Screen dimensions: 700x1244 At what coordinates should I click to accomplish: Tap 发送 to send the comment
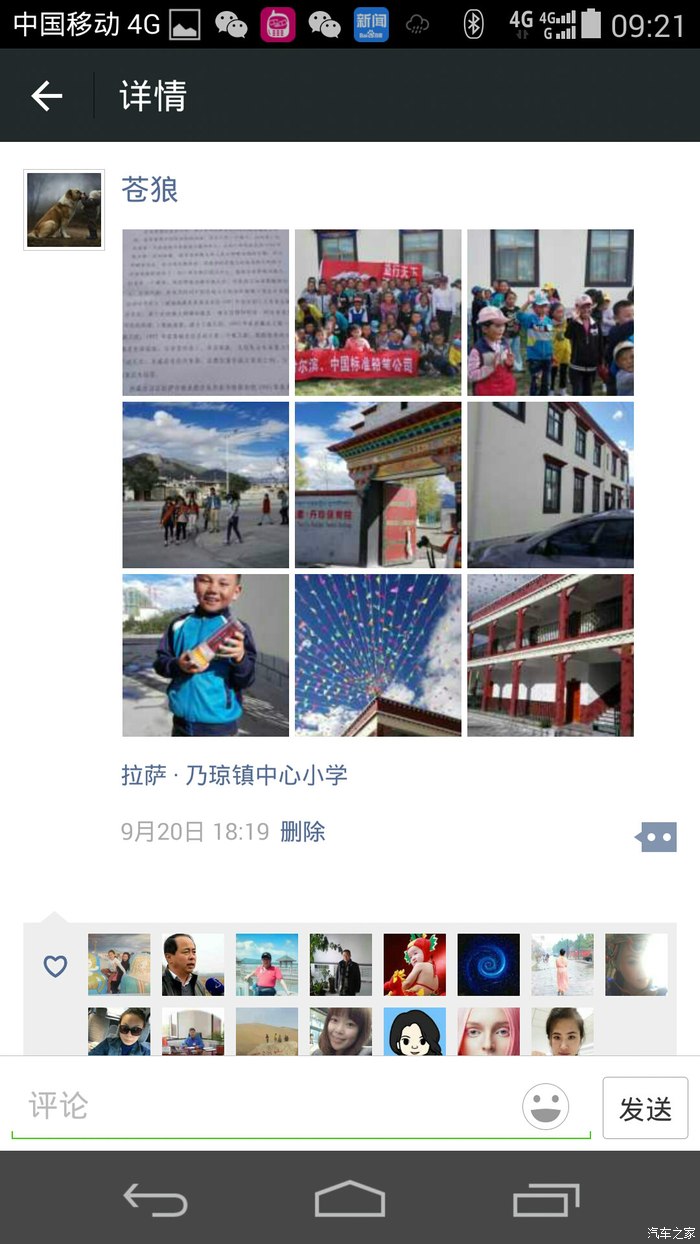(645, 1108)
